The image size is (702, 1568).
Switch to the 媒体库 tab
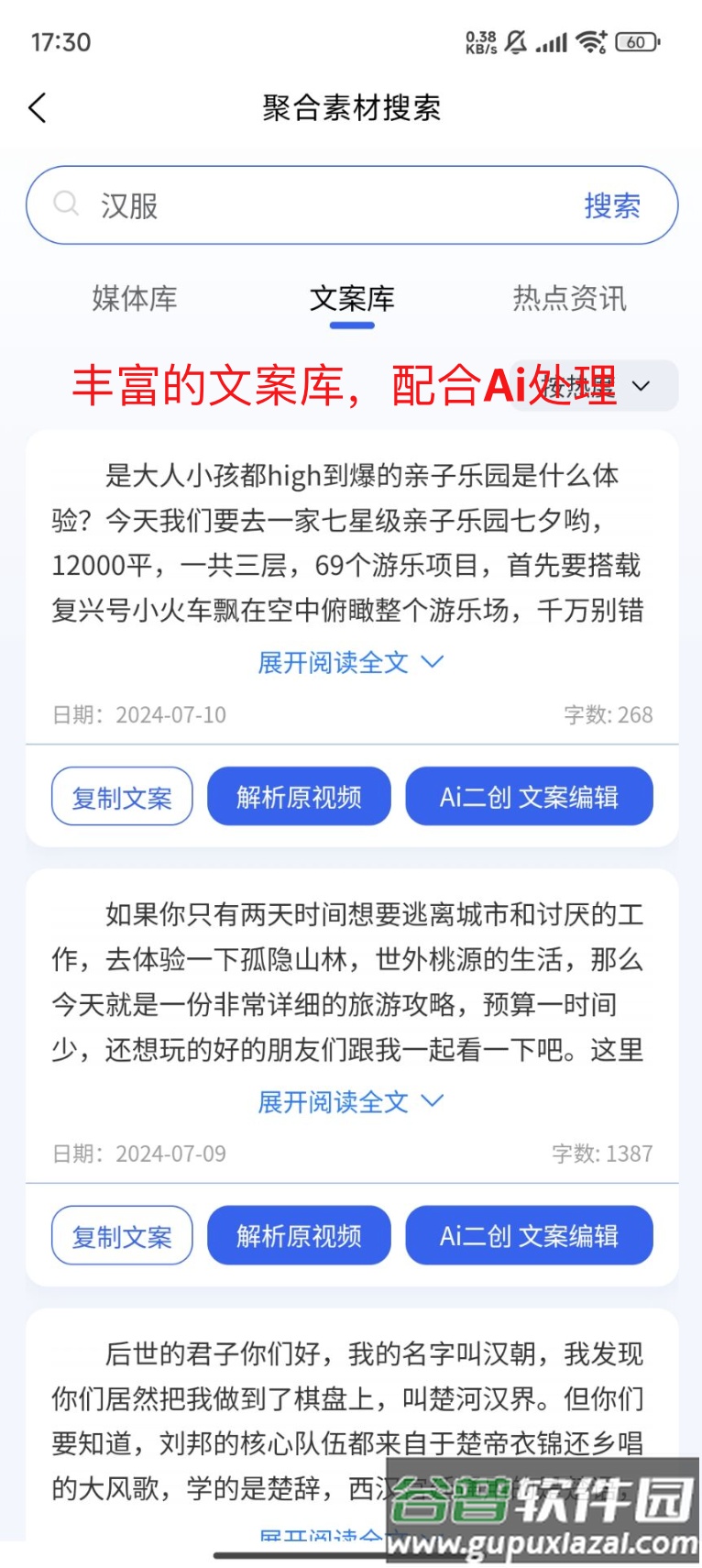[x=134, y=298]
